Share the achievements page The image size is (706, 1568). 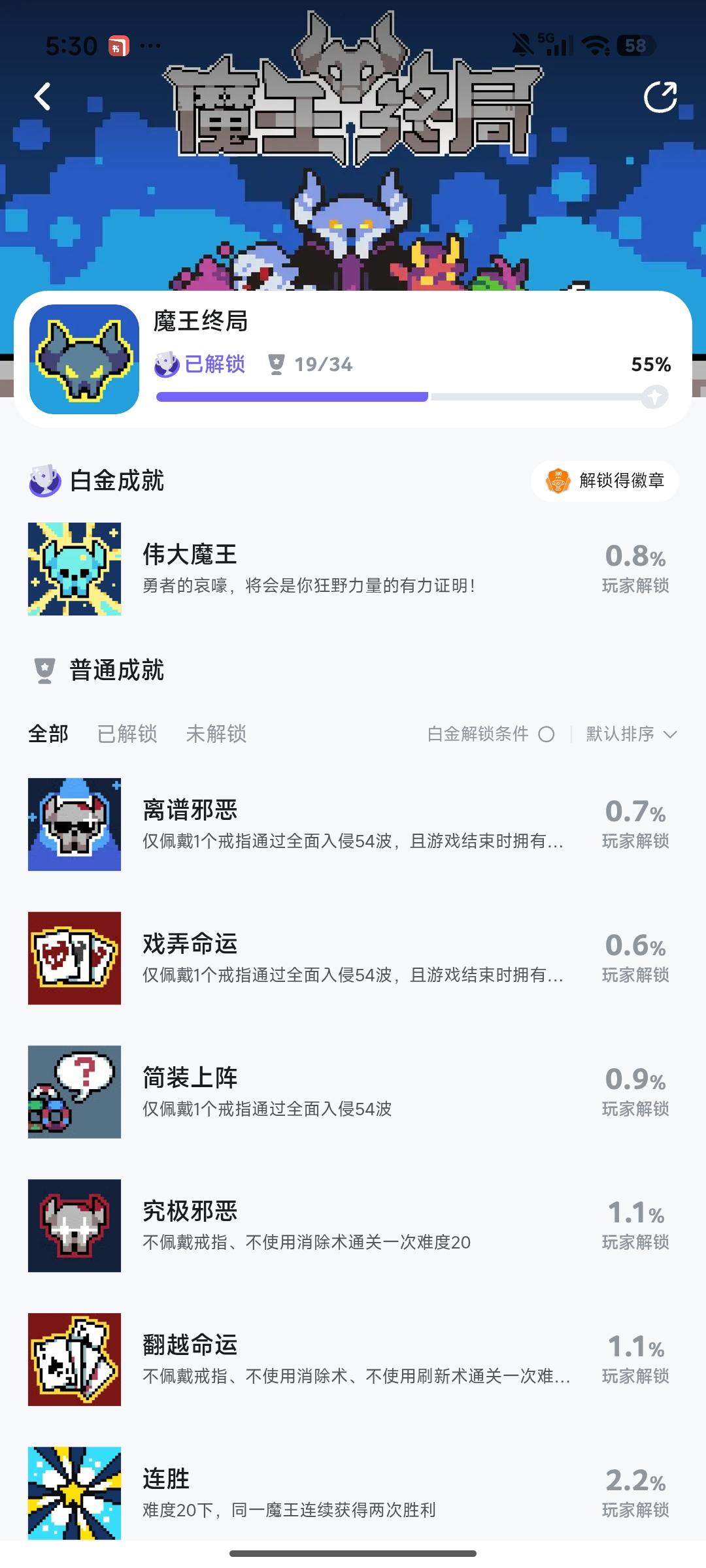(x=660, y=97)
